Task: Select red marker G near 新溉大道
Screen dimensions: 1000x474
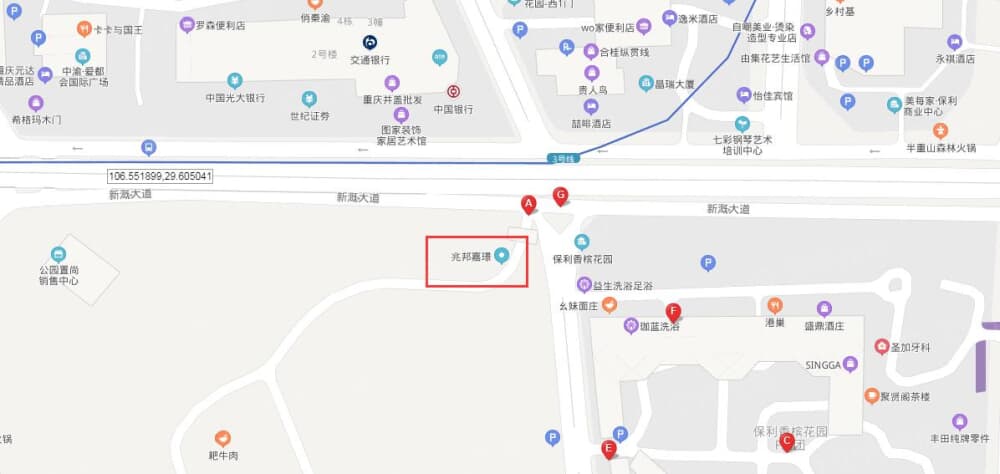Action: pos(560,195)
